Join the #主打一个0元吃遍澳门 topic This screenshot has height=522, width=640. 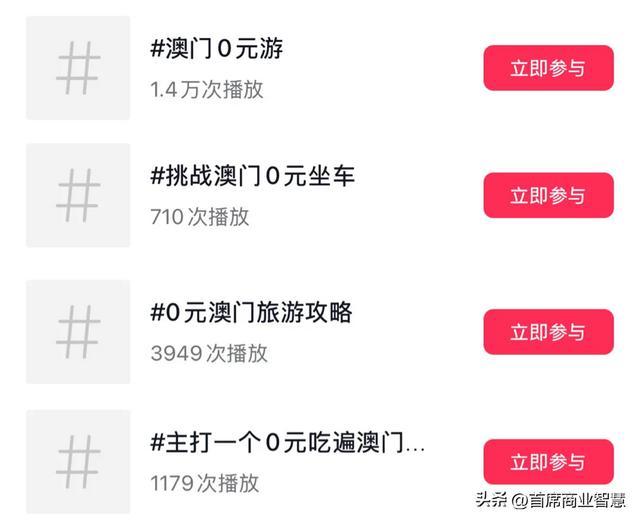(547, 462)
